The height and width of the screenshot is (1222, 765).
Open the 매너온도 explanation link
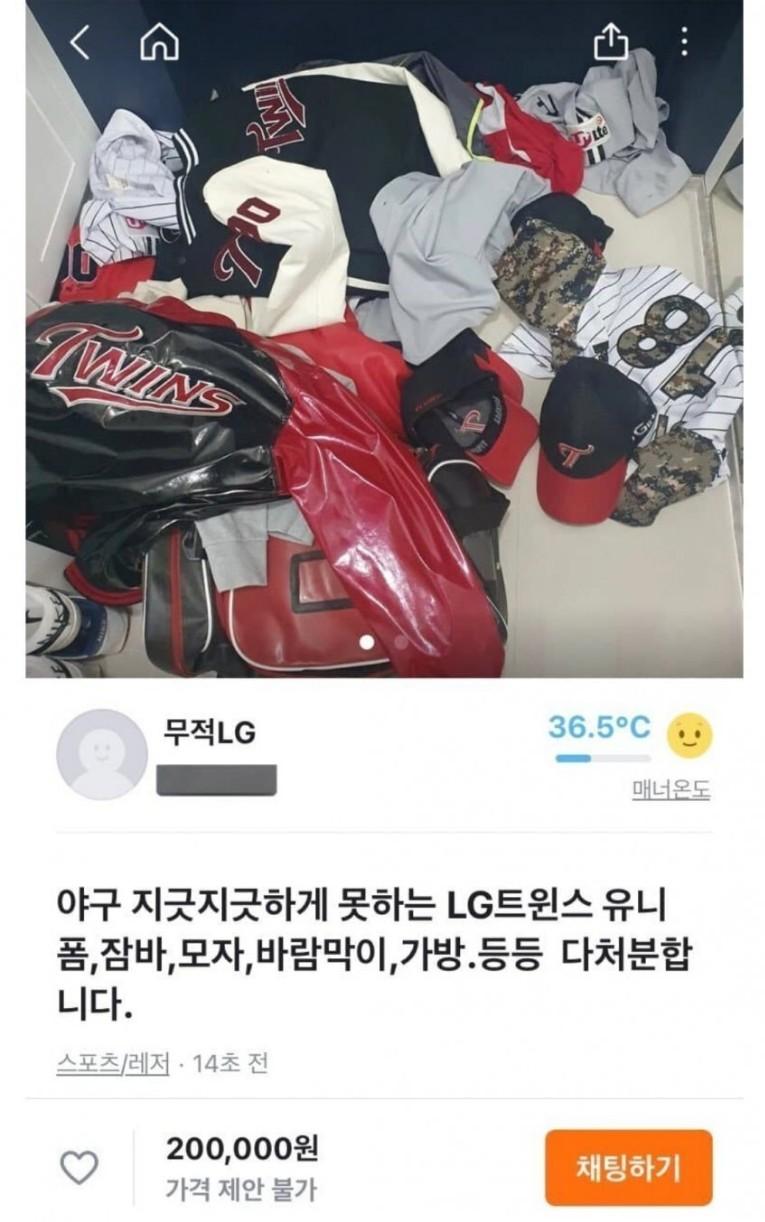click(x=671, y=790)
